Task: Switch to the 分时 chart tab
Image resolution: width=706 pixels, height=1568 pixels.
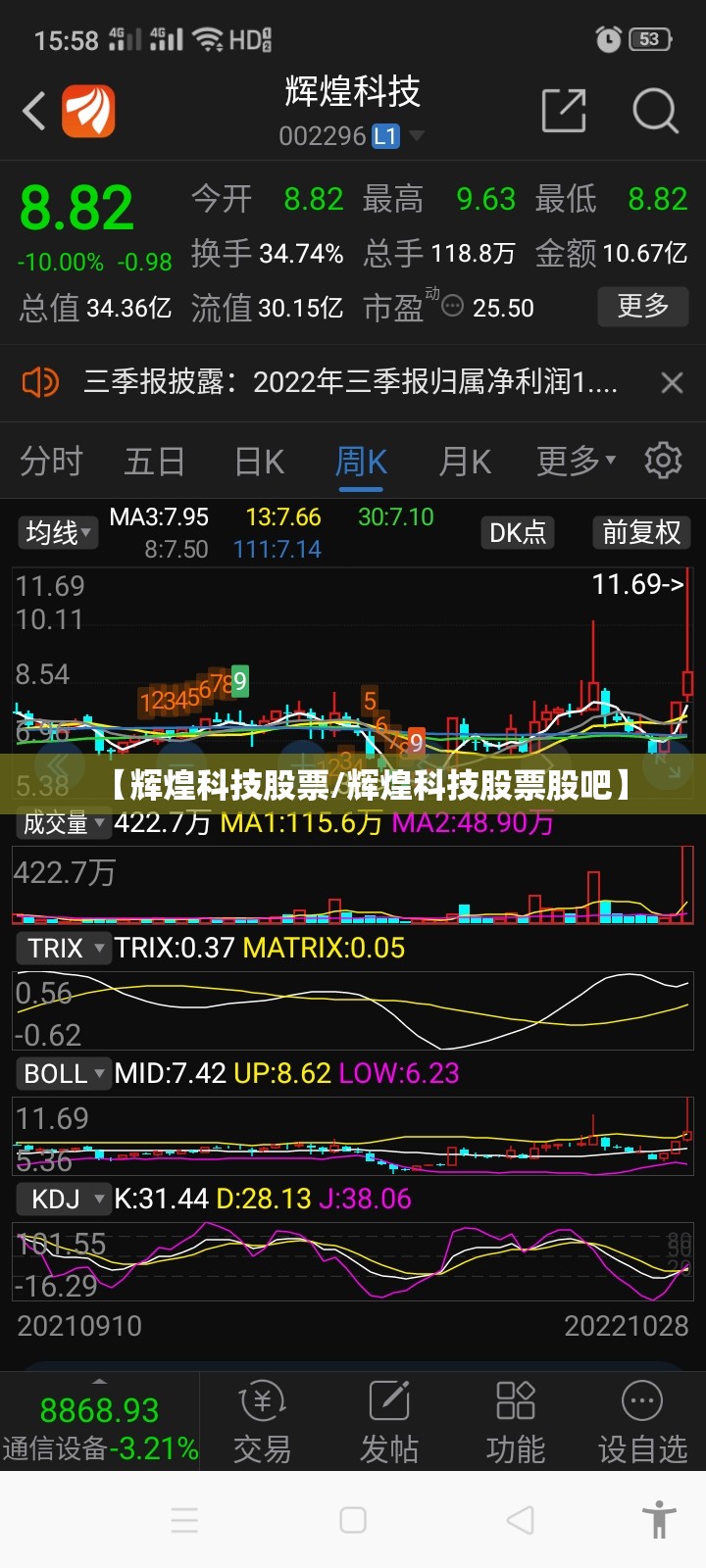Action: pos(51,461)
